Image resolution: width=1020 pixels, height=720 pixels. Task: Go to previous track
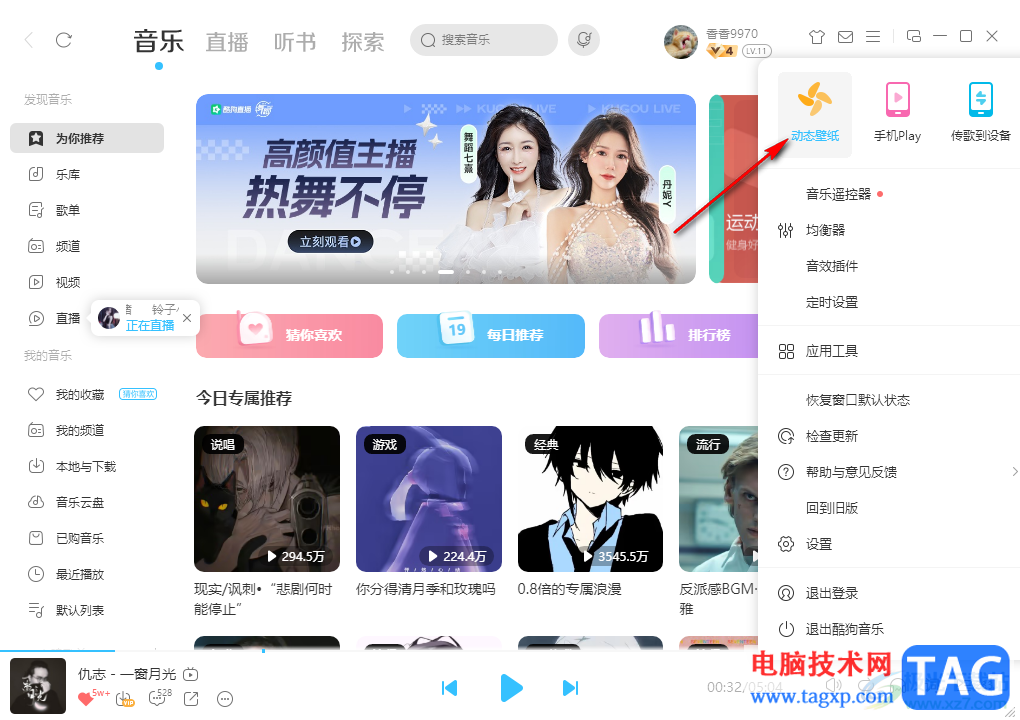tap(450, 687)
